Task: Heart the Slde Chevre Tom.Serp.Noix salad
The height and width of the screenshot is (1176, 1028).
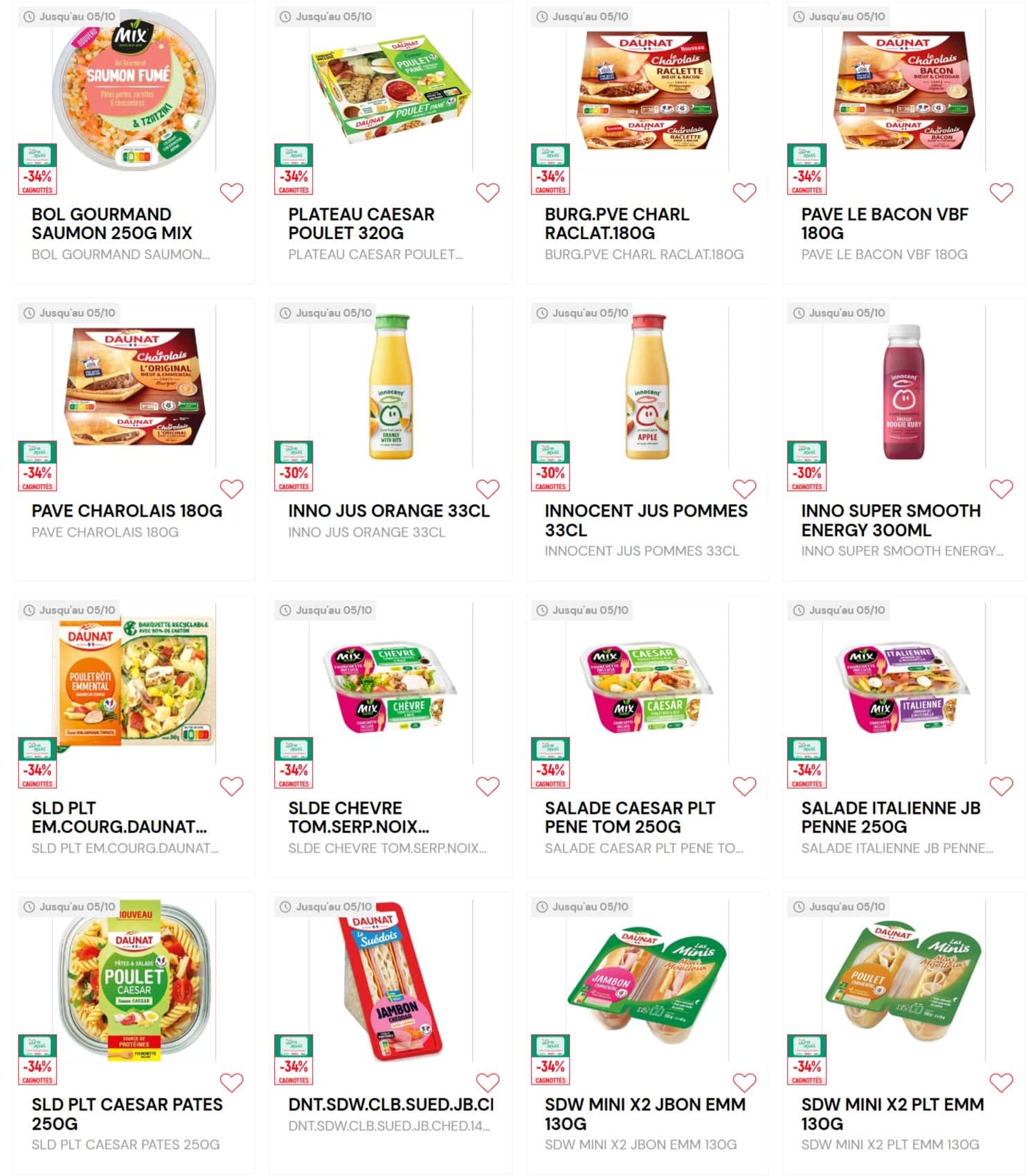Action: tap(487, 786)
